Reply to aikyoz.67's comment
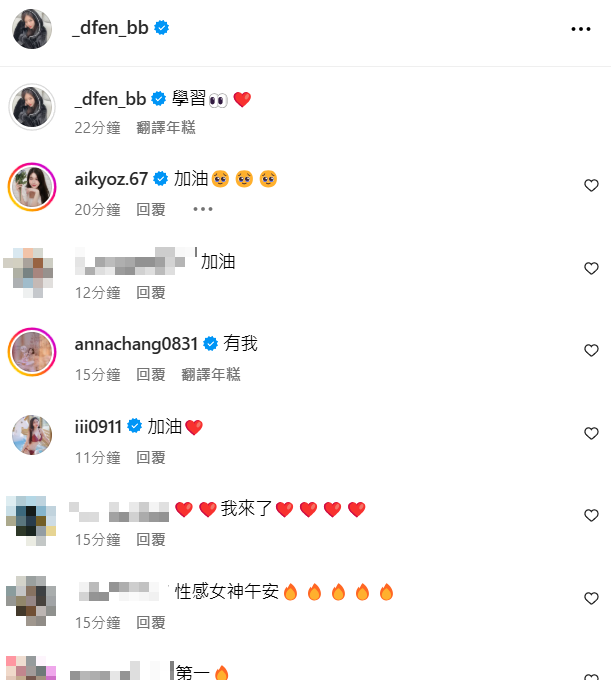This screenshot has height=680, width=611. 151,209
